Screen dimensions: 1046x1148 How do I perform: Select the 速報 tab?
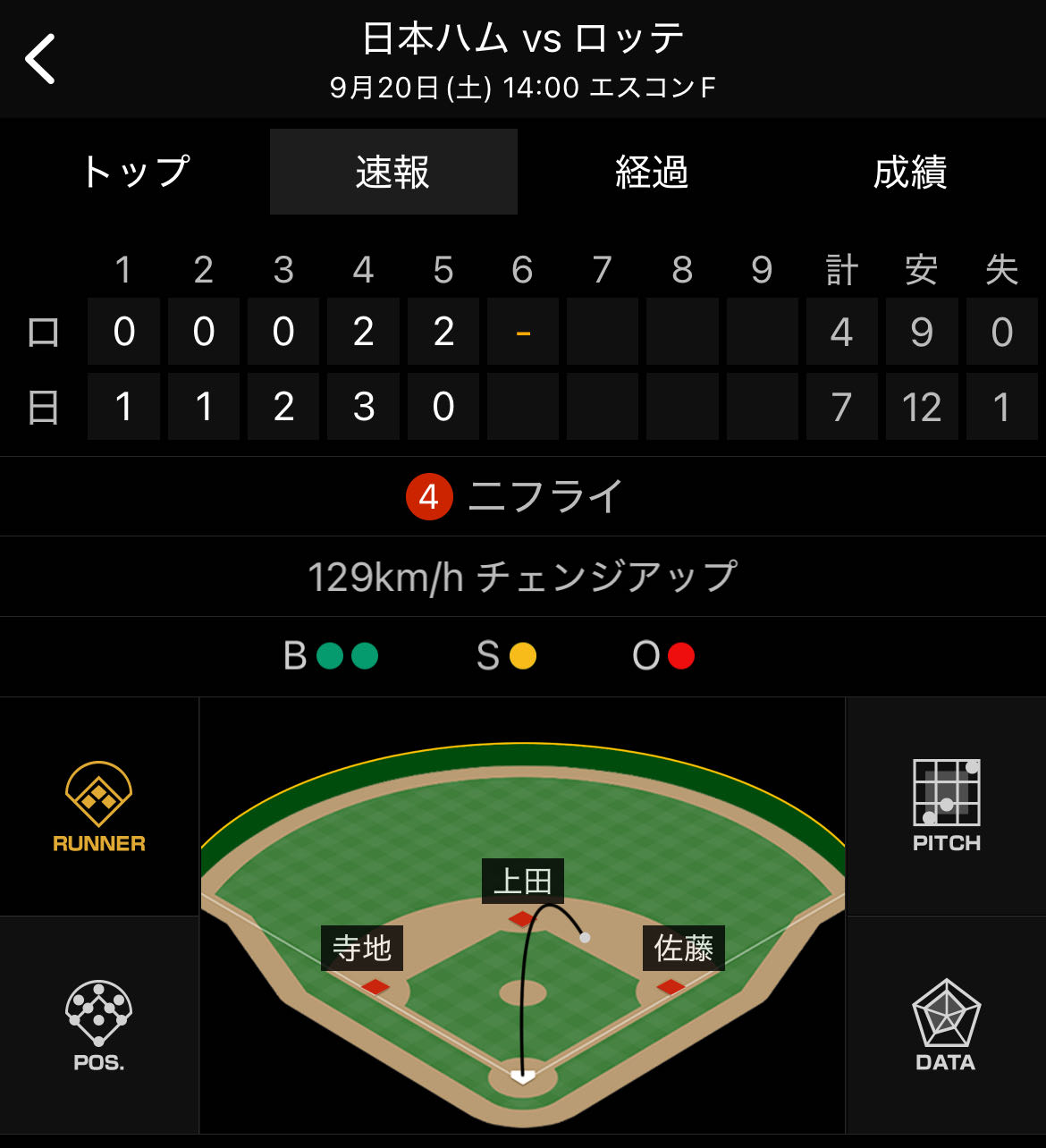pos(393,172)
